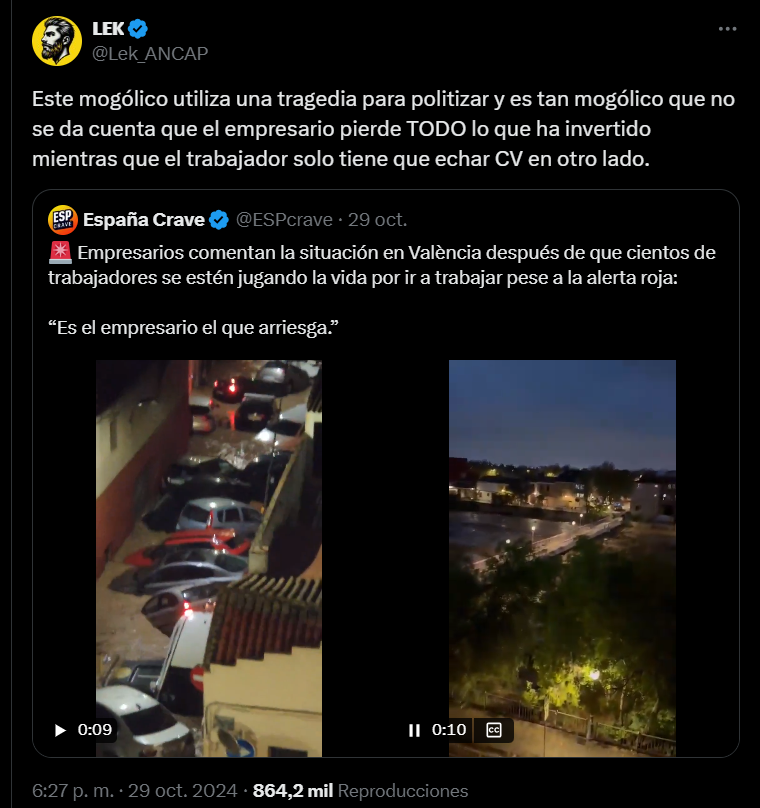Pause the right video at 0:10

coord(414,730)
